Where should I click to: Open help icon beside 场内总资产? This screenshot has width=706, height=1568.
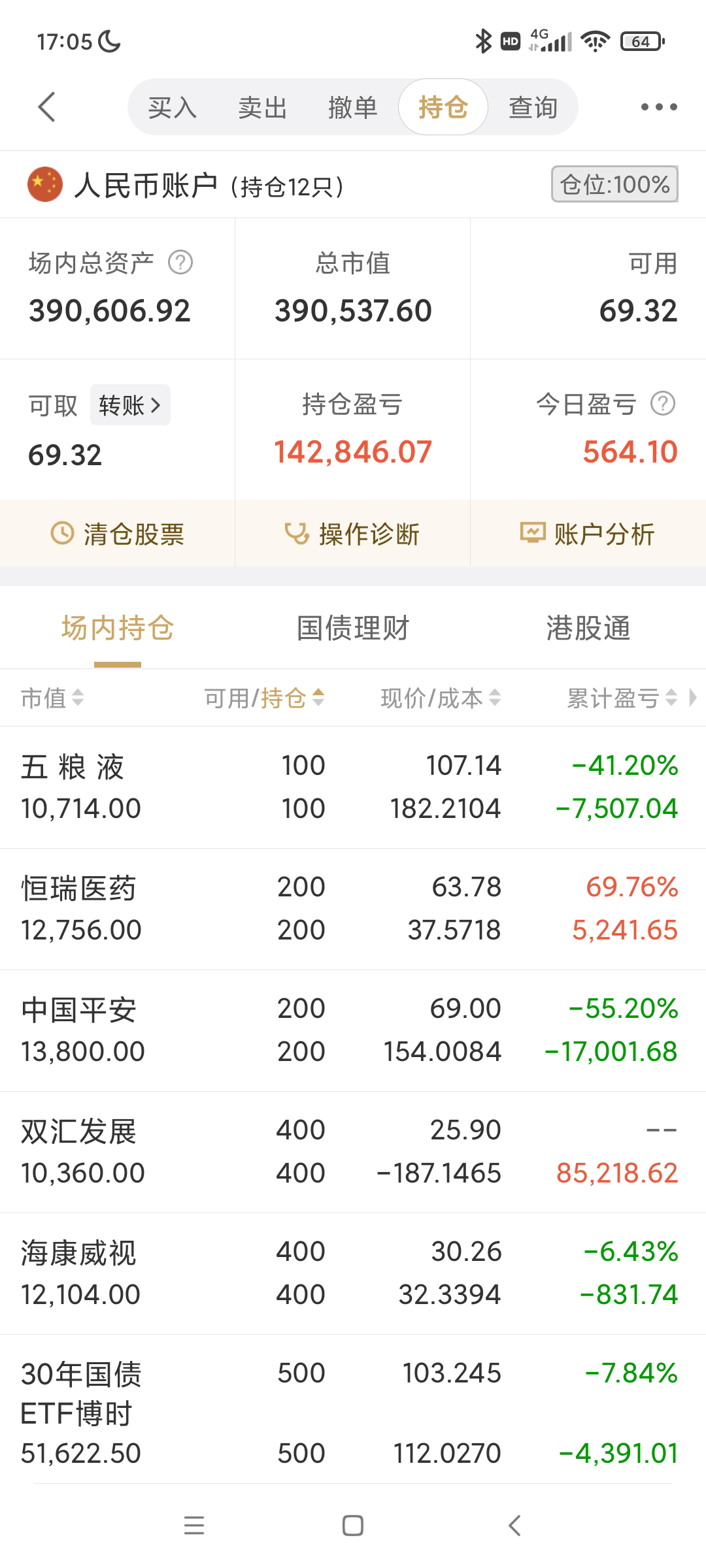[x=180, y=263]
